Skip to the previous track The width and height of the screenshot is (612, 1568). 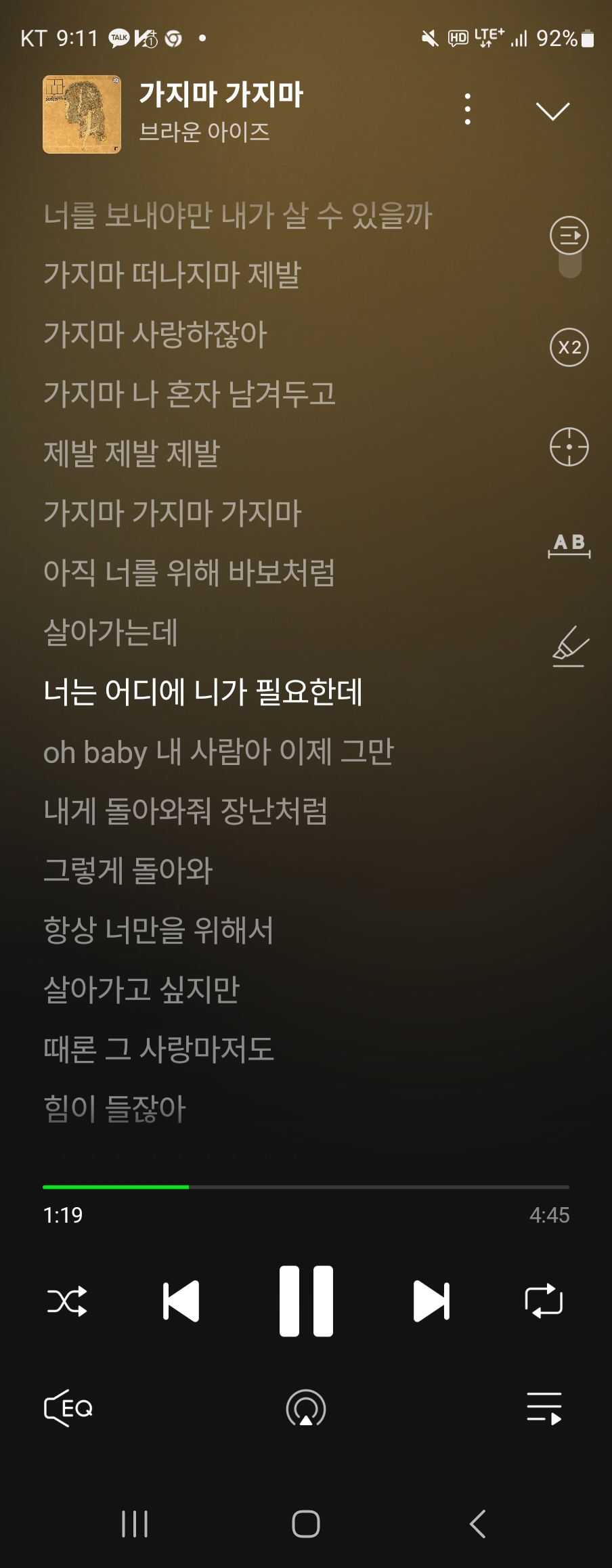click(x=181, y=1301)
